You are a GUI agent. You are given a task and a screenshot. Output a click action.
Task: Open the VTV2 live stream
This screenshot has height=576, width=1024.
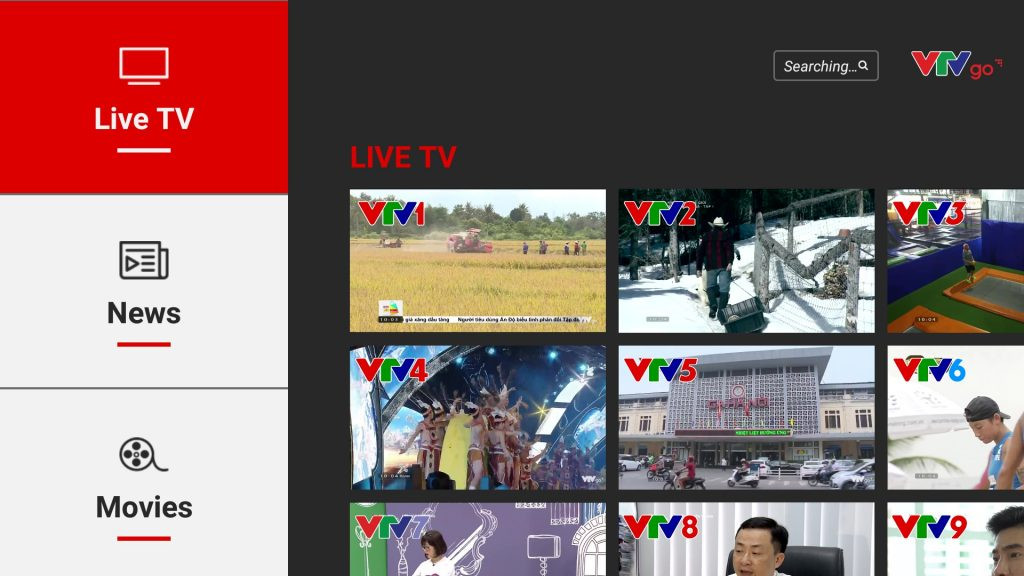[x=746, y=261]
